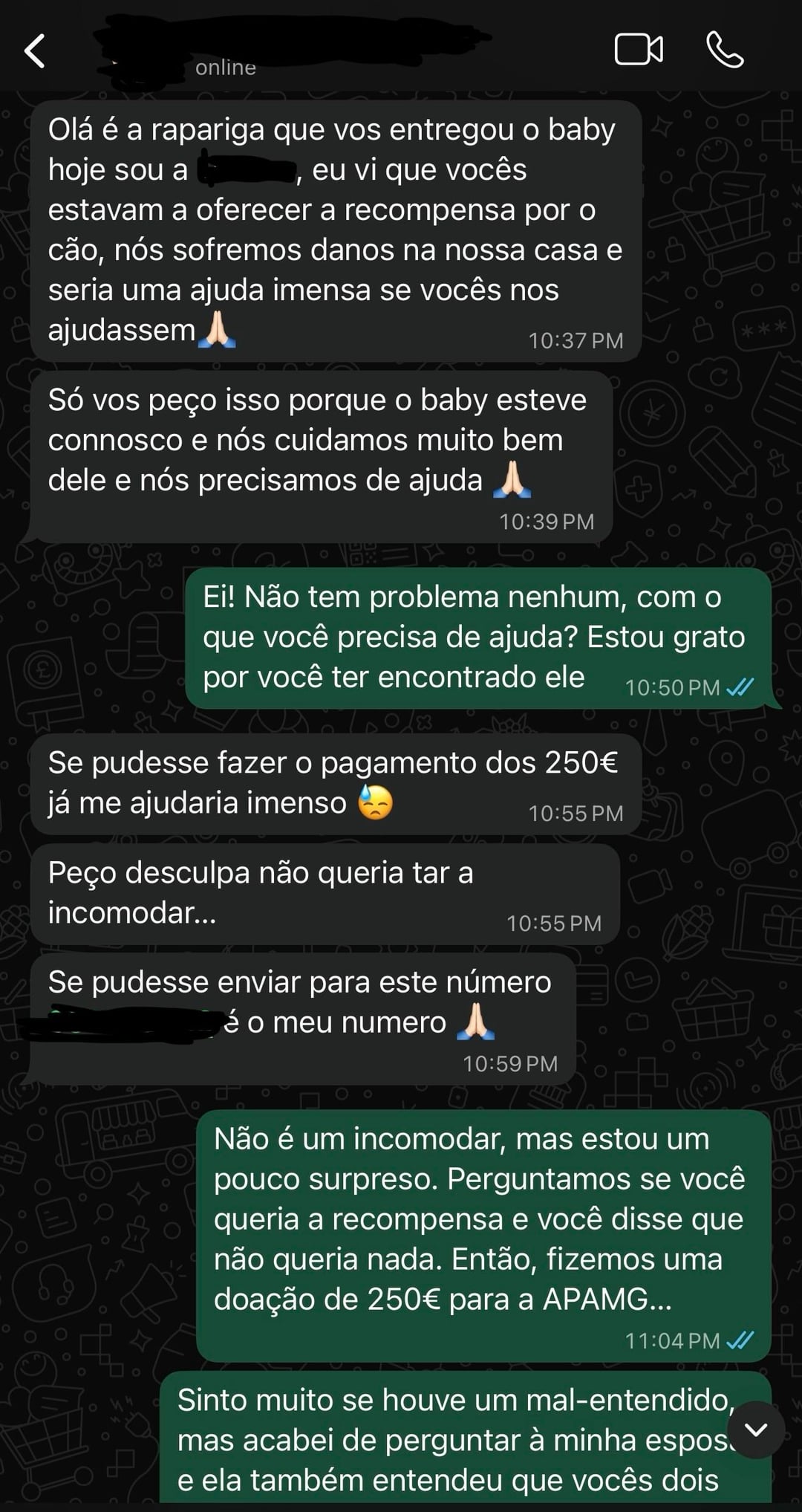
Task: Go back to the chat list
Action: 35,51
